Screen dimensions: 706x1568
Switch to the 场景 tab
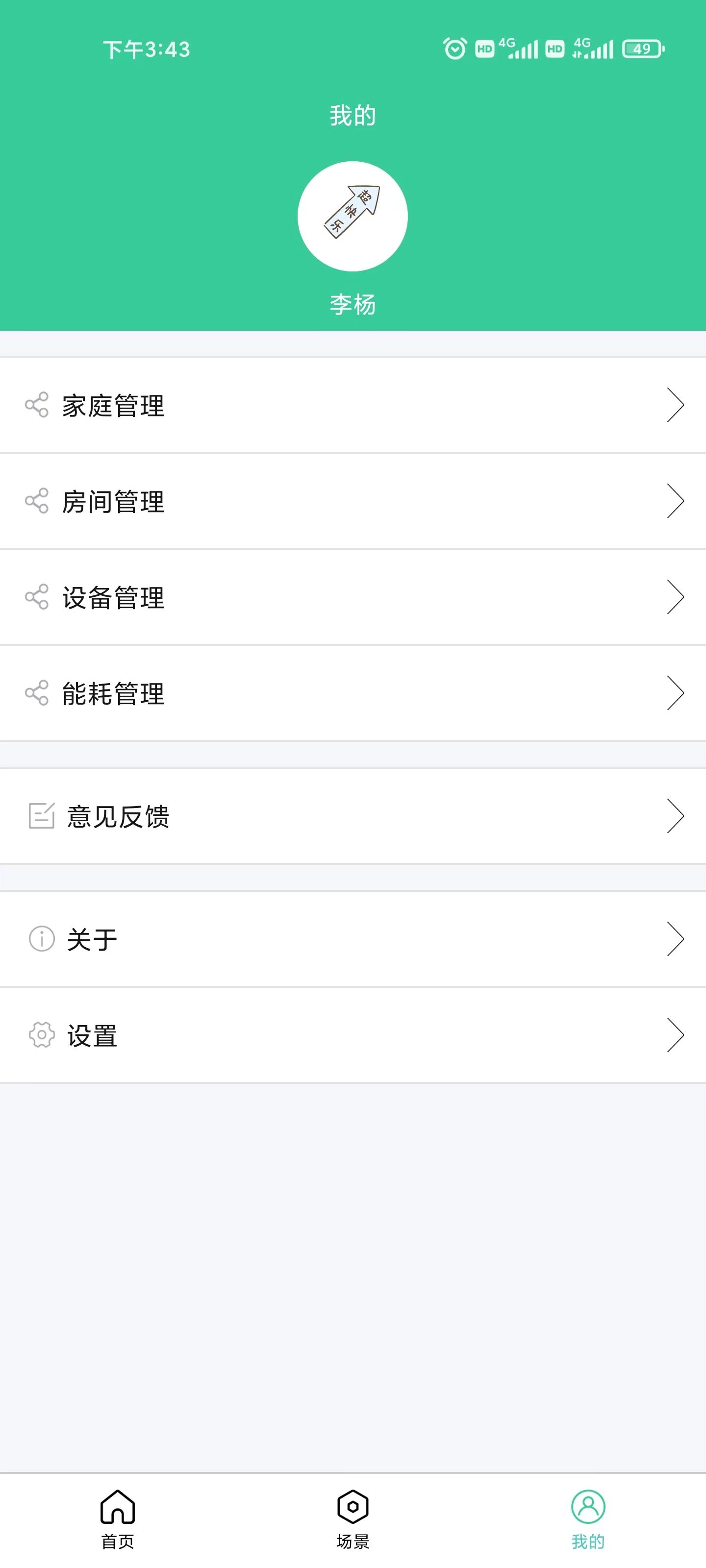pyautogui.click(x=353, y=1519)
